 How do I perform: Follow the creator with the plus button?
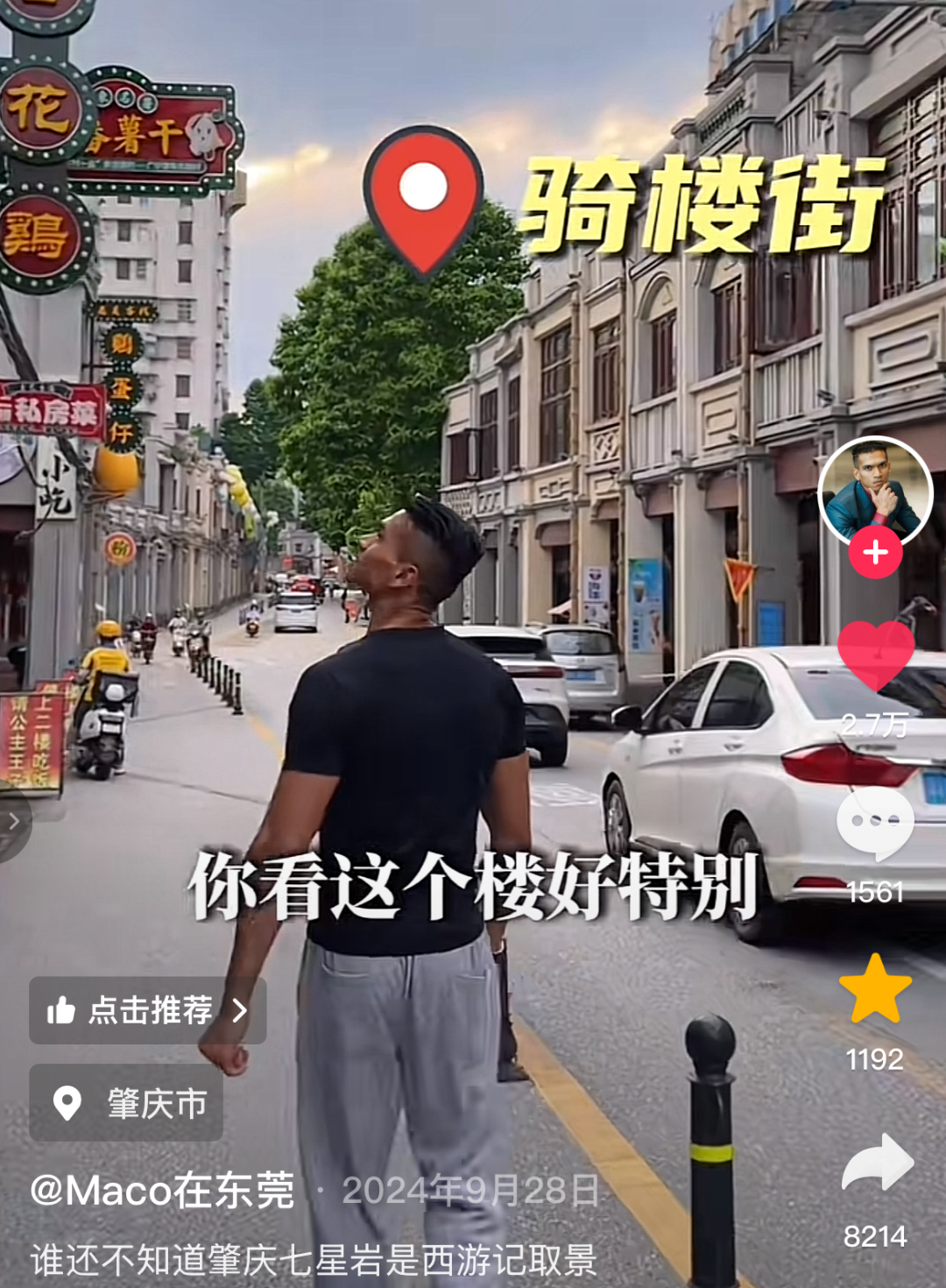point(875,552)
